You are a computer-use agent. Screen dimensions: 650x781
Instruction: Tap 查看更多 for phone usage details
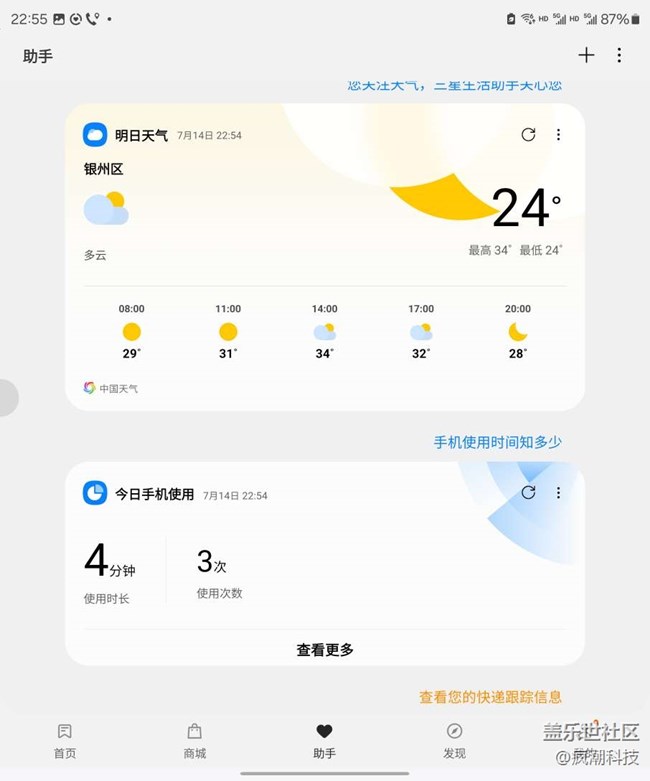pyautogui.click(x=325, y=649)
